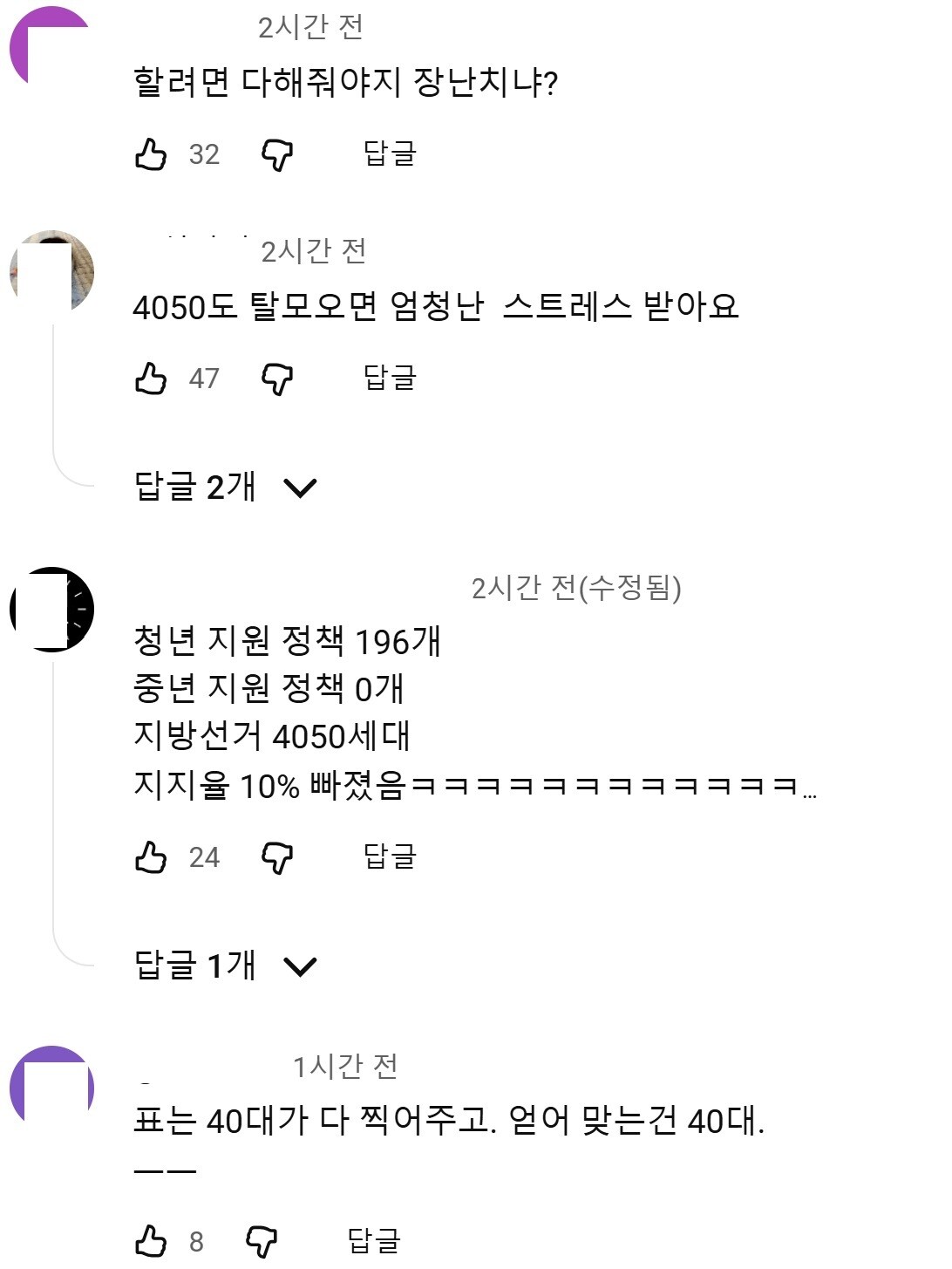Screen dimensions: 952x1269
Task: Dislike the comment '할려면 다해줘야지 장난치냐?'
Action: click(277, 155)
